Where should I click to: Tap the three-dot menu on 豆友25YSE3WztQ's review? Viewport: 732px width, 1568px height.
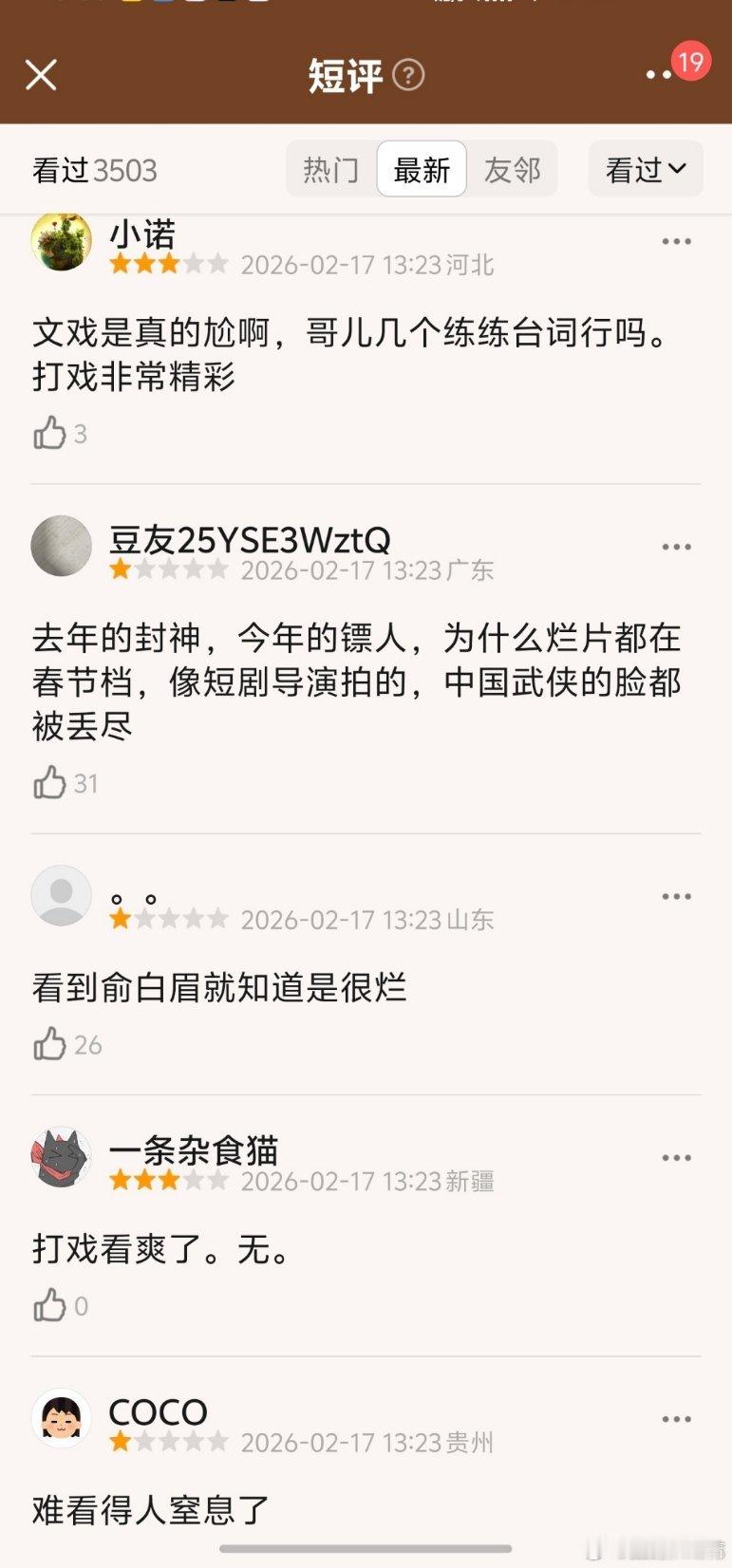tap(676, 546)
